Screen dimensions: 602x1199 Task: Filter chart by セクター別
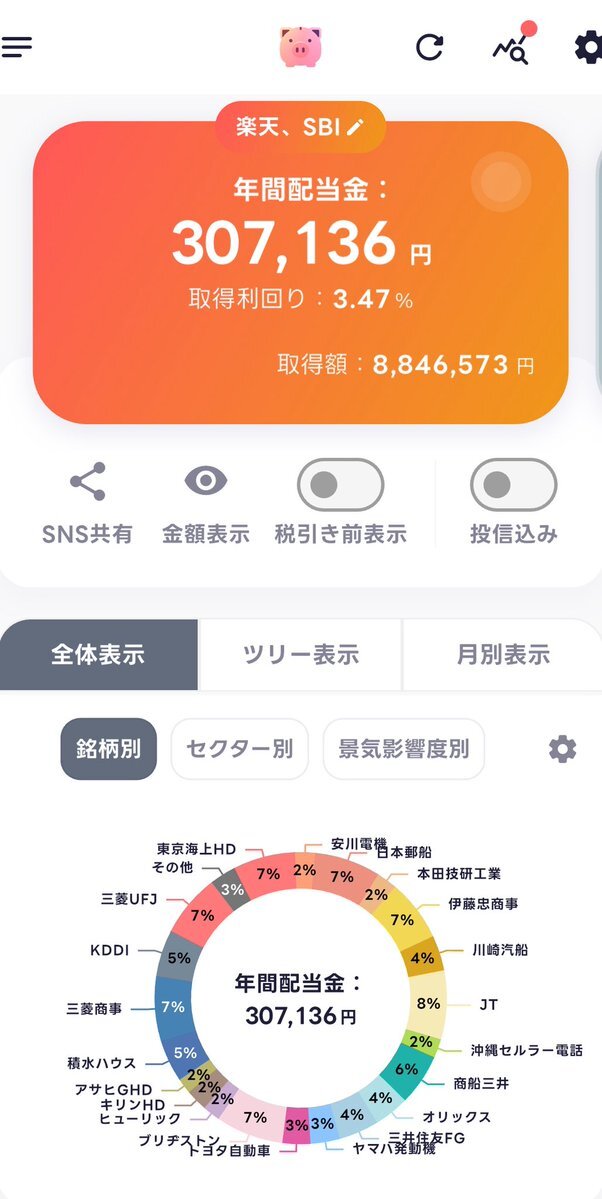[239, 749]
